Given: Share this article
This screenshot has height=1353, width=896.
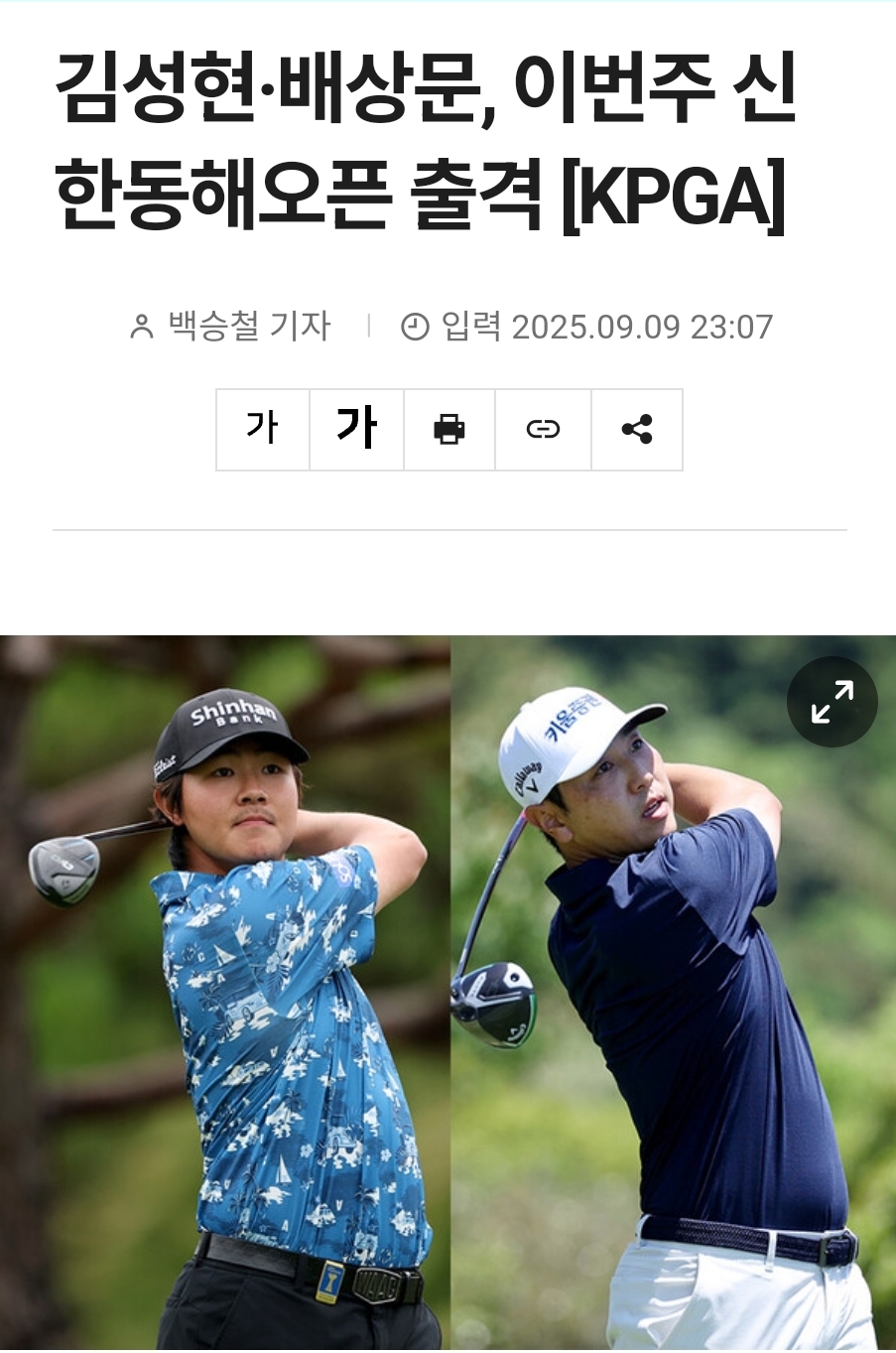Looking at the screenshot, I should (636, 429).
